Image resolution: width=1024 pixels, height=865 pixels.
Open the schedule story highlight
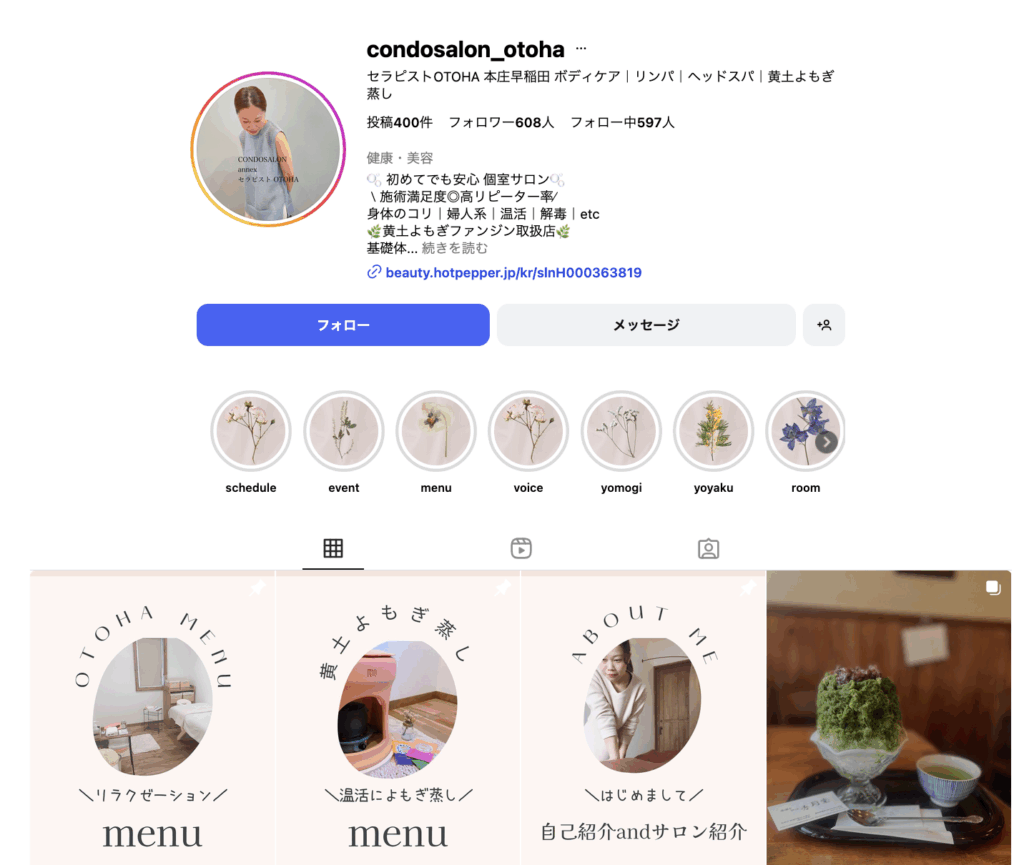pyautogui.click(x=251, y=432)
